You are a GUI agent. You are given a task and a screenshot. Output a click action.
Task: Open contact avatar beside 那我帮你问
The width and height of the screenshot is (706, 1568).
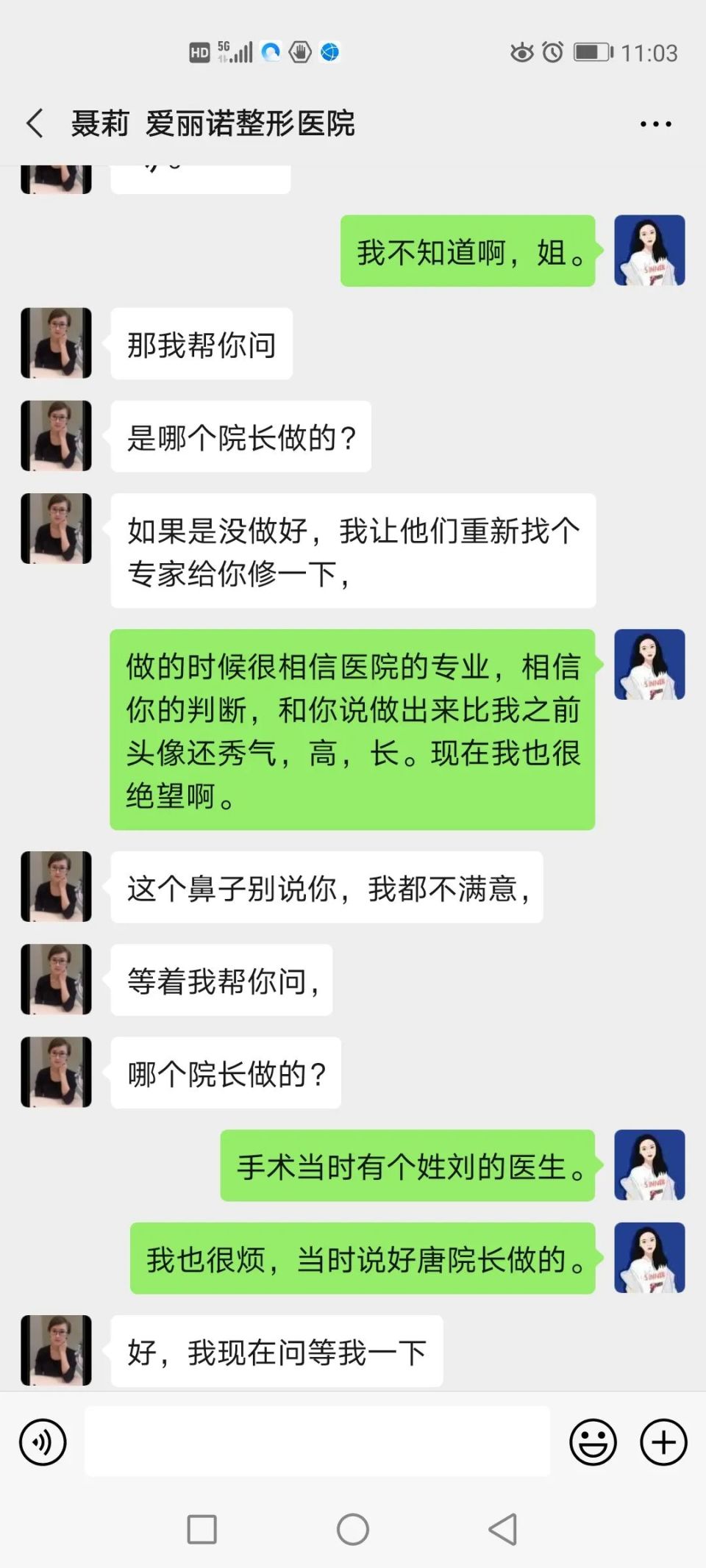coord(56,343)
